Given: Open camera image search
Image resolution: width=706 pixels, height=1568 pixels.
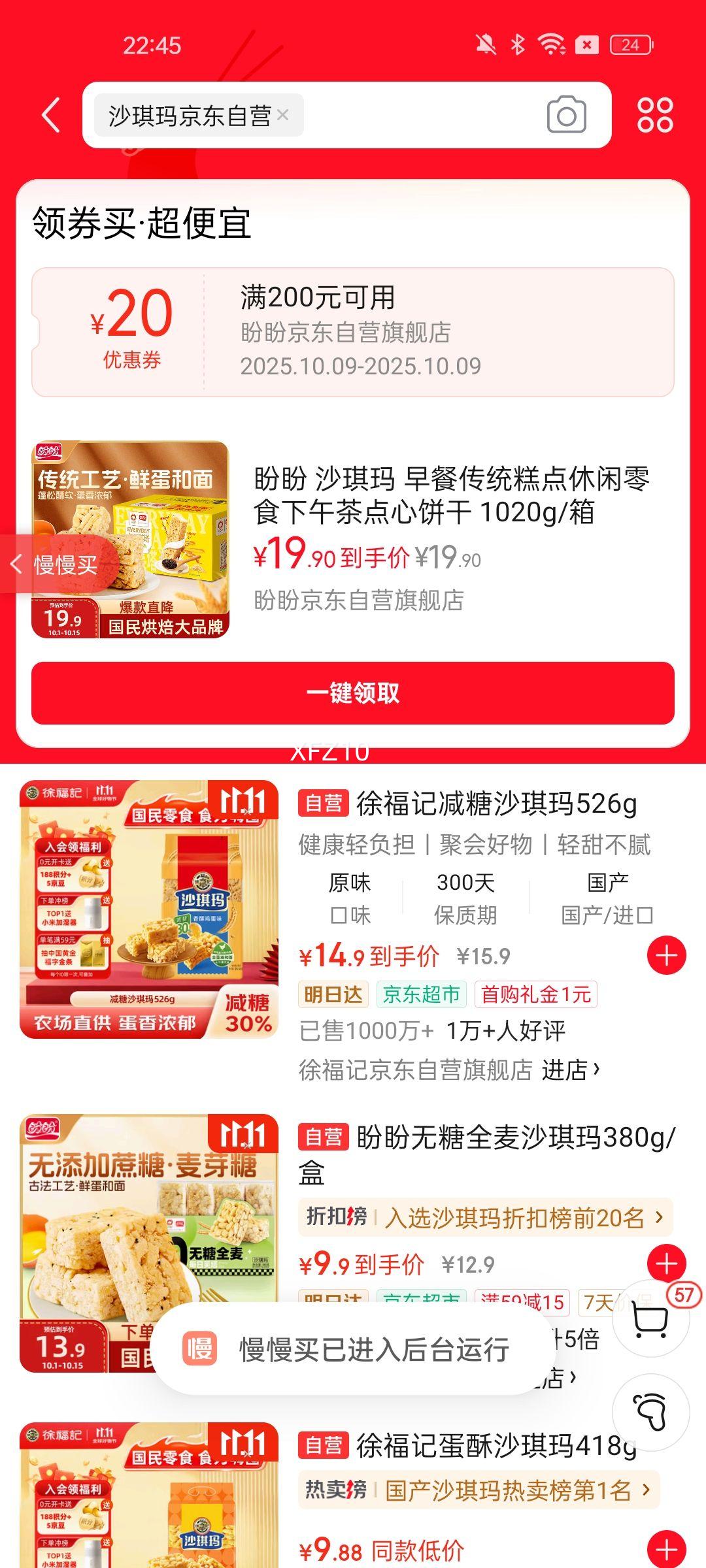Looking at the screenshot, I should point(565,116).
